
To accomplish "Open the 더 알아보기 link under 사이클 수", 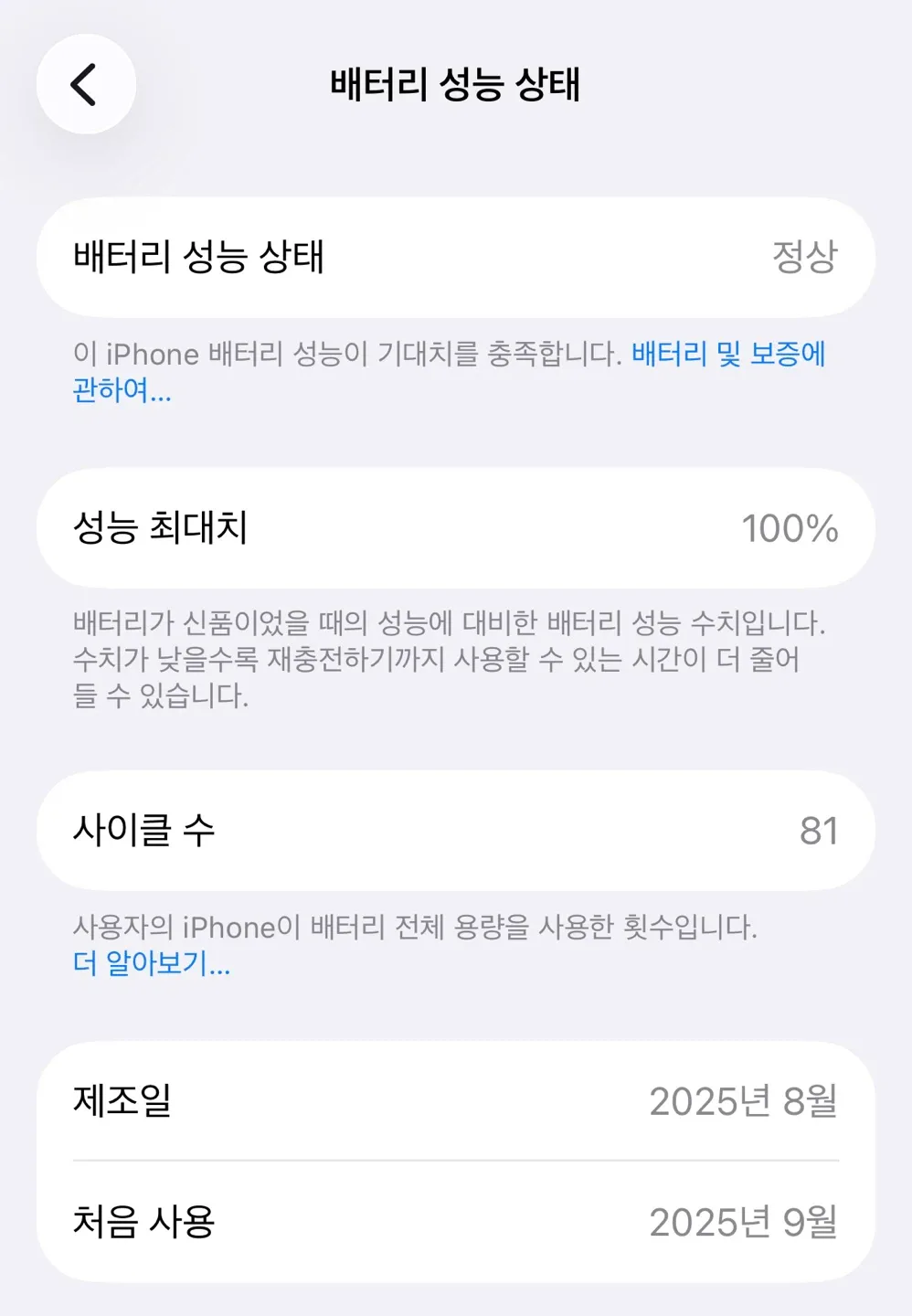I will pyautogui.click(x=152, y=963).
